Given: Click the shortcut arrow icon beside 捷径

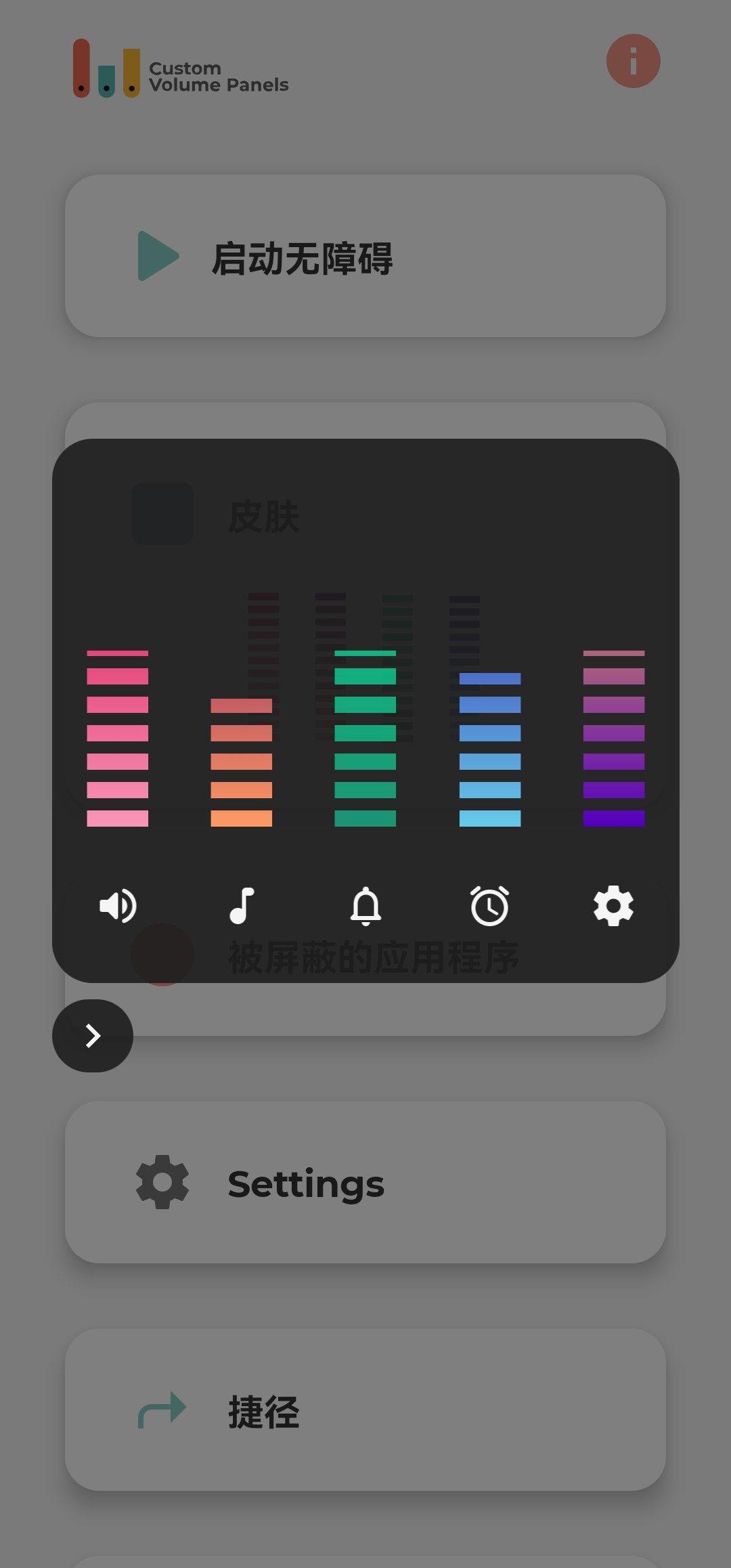Looking at the screenshot, I should 161,1413.
